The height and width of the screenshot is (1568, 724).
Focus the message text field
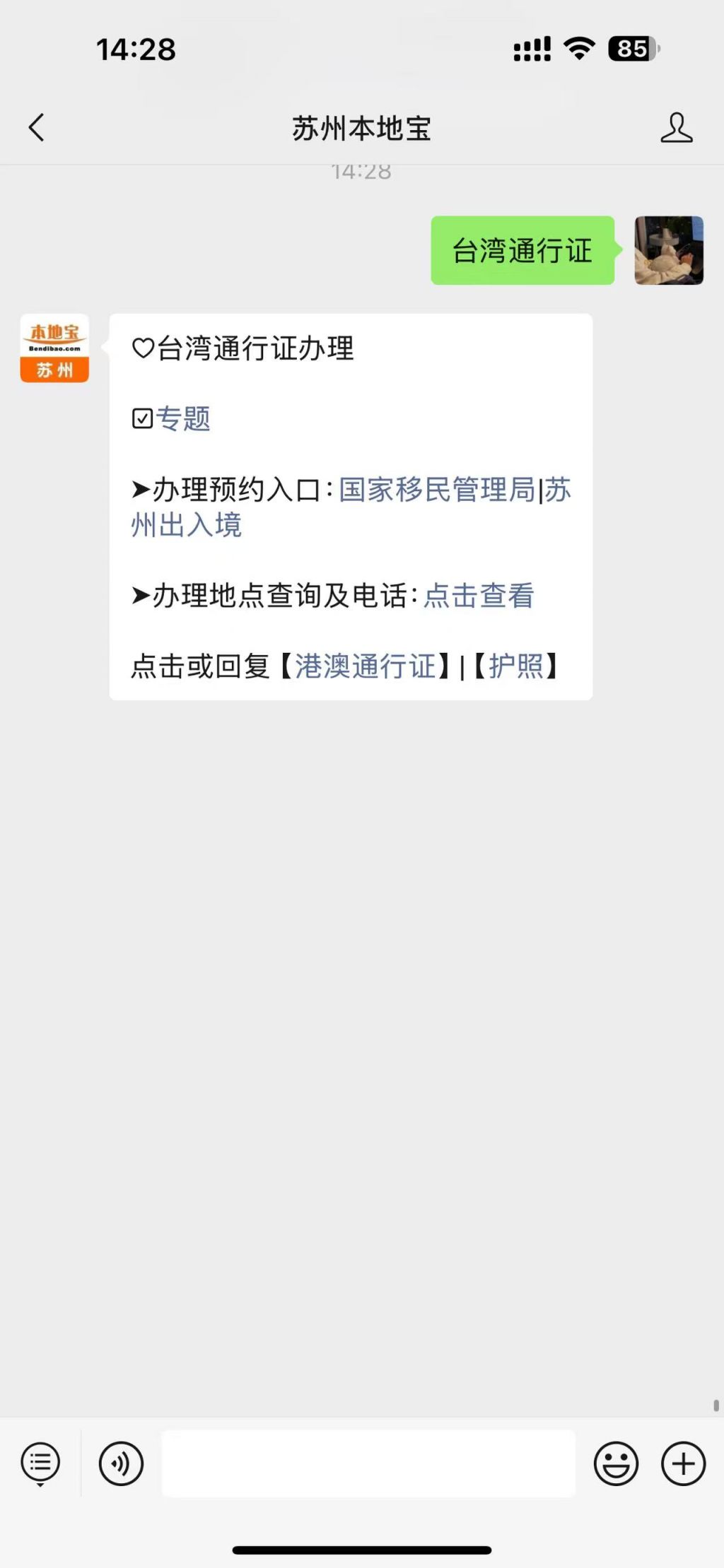[368, 1463]
